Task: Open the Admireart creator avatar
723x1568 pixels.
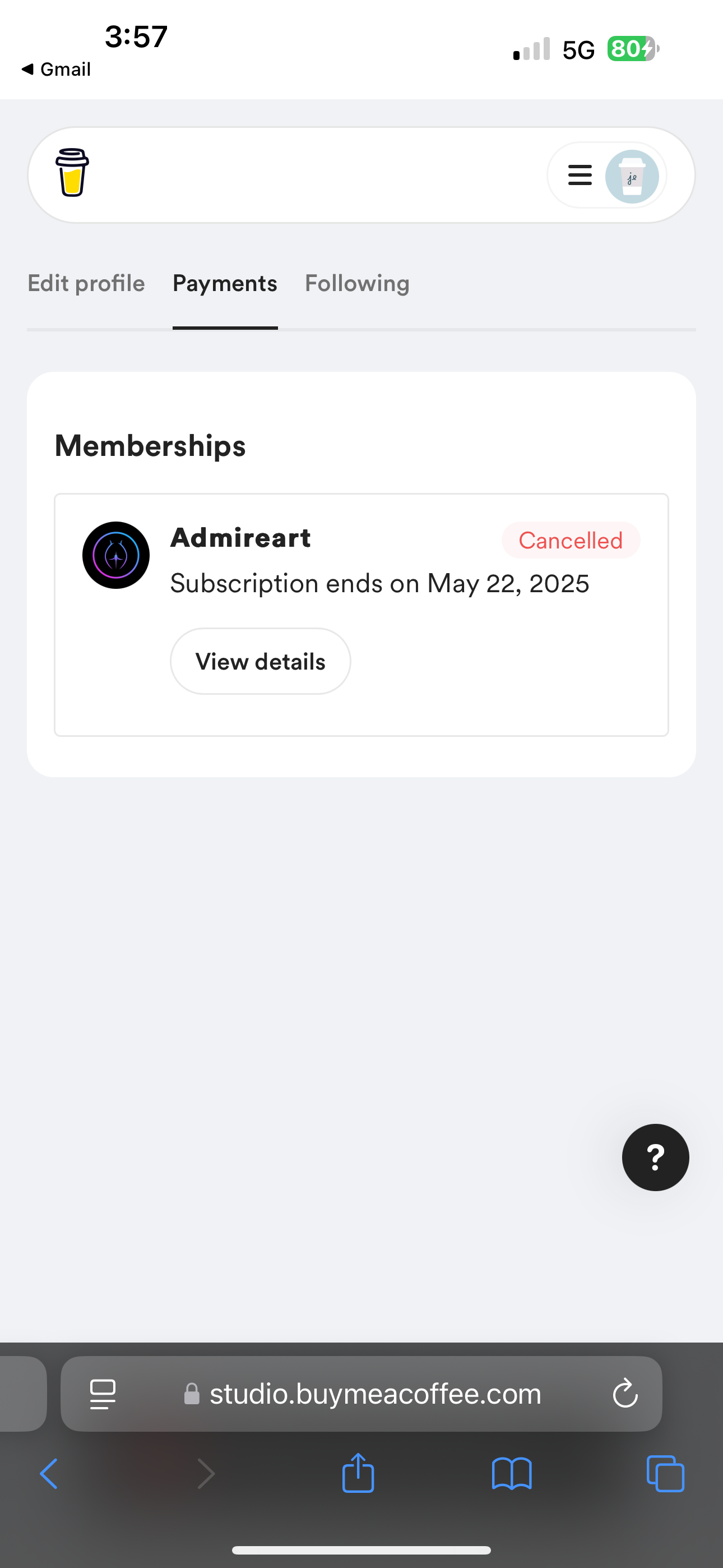Action: (116, 555)
